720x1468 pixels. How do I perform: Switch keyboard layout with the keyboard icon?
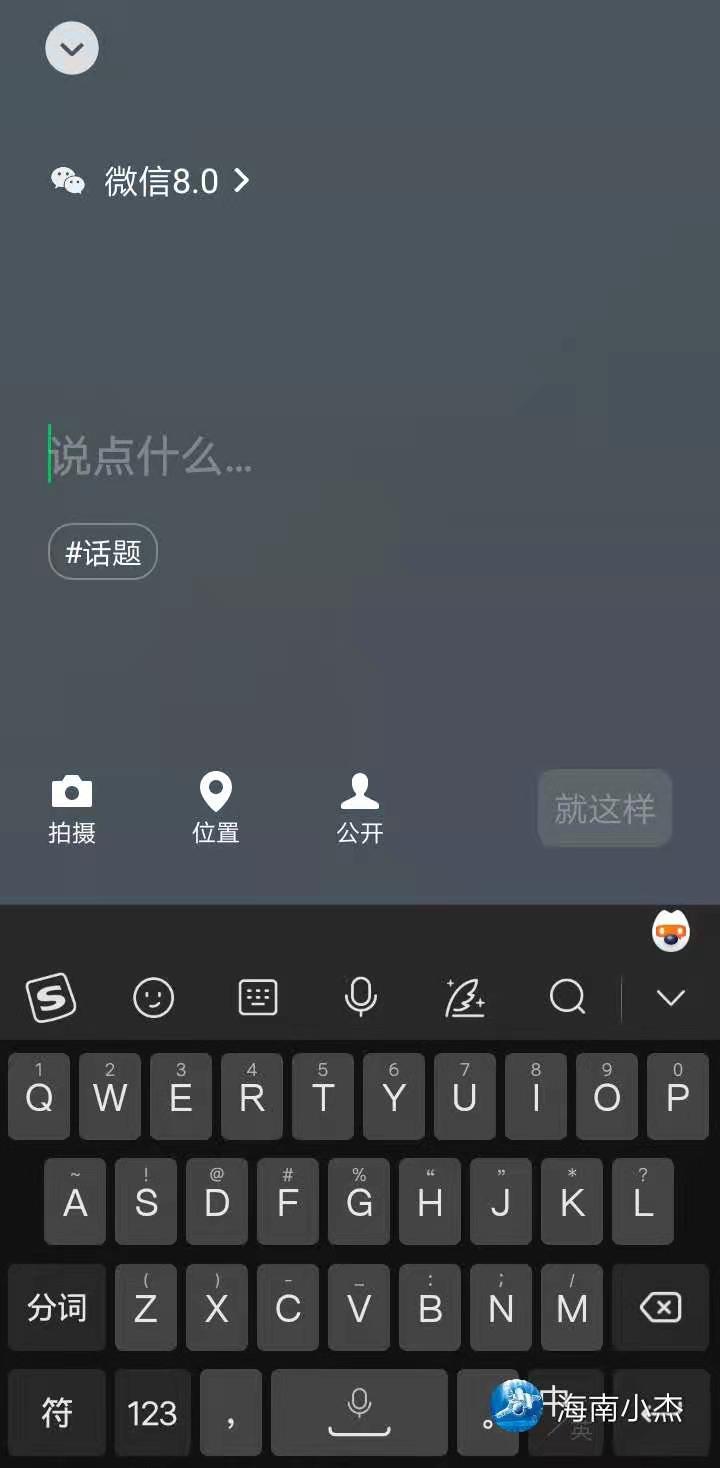[258, 997]
